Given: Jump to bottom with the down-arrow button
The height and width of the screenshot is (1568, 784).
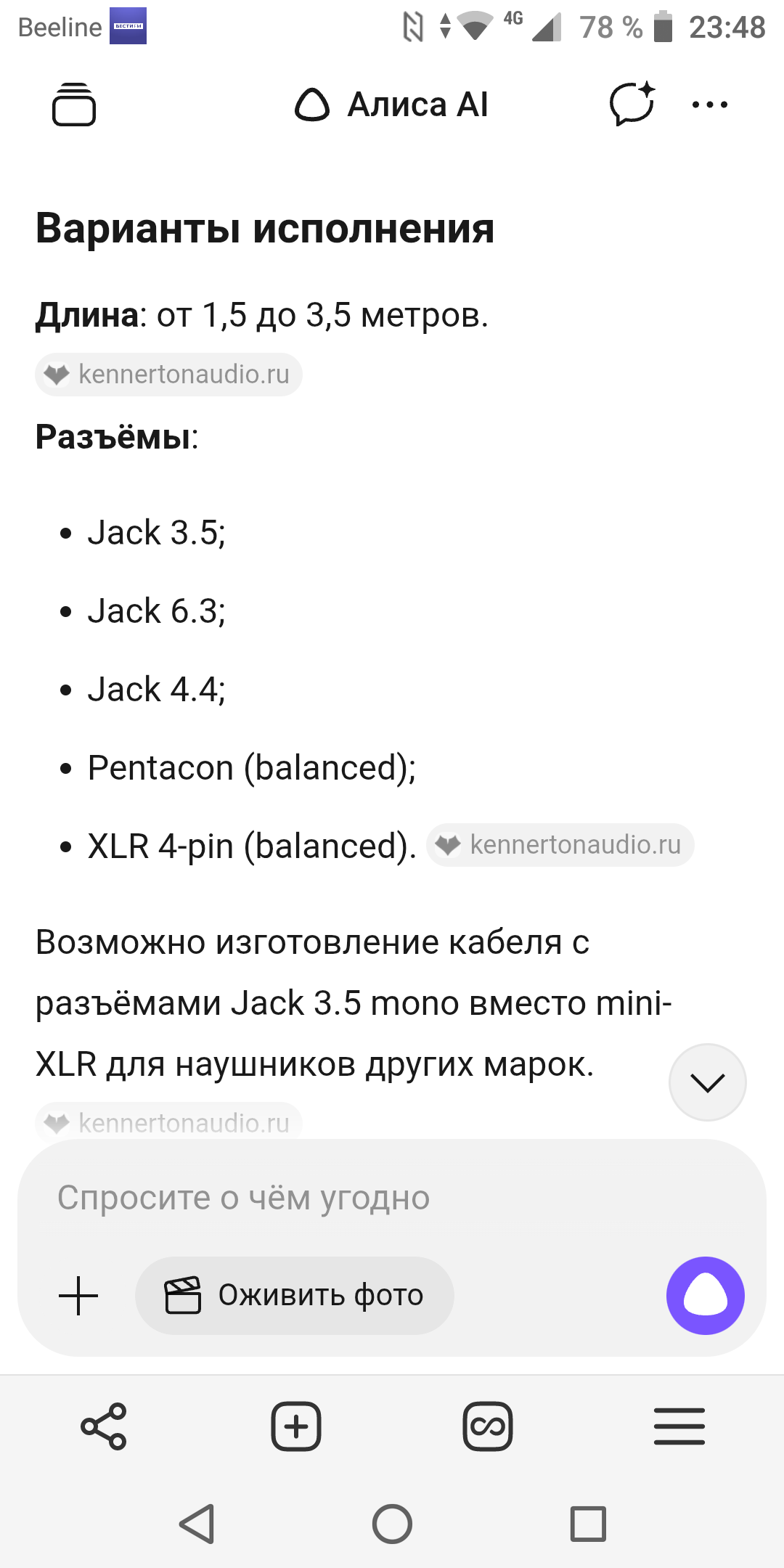Looking at the screenshot, I should point(707,1082).
